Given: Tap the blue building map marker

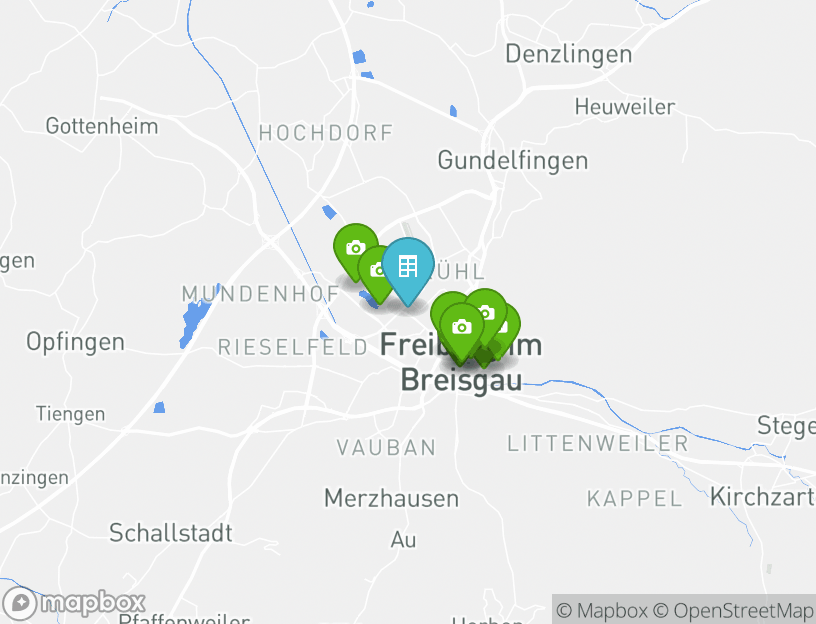Looking at the screenshot, I should coord(408,267).
